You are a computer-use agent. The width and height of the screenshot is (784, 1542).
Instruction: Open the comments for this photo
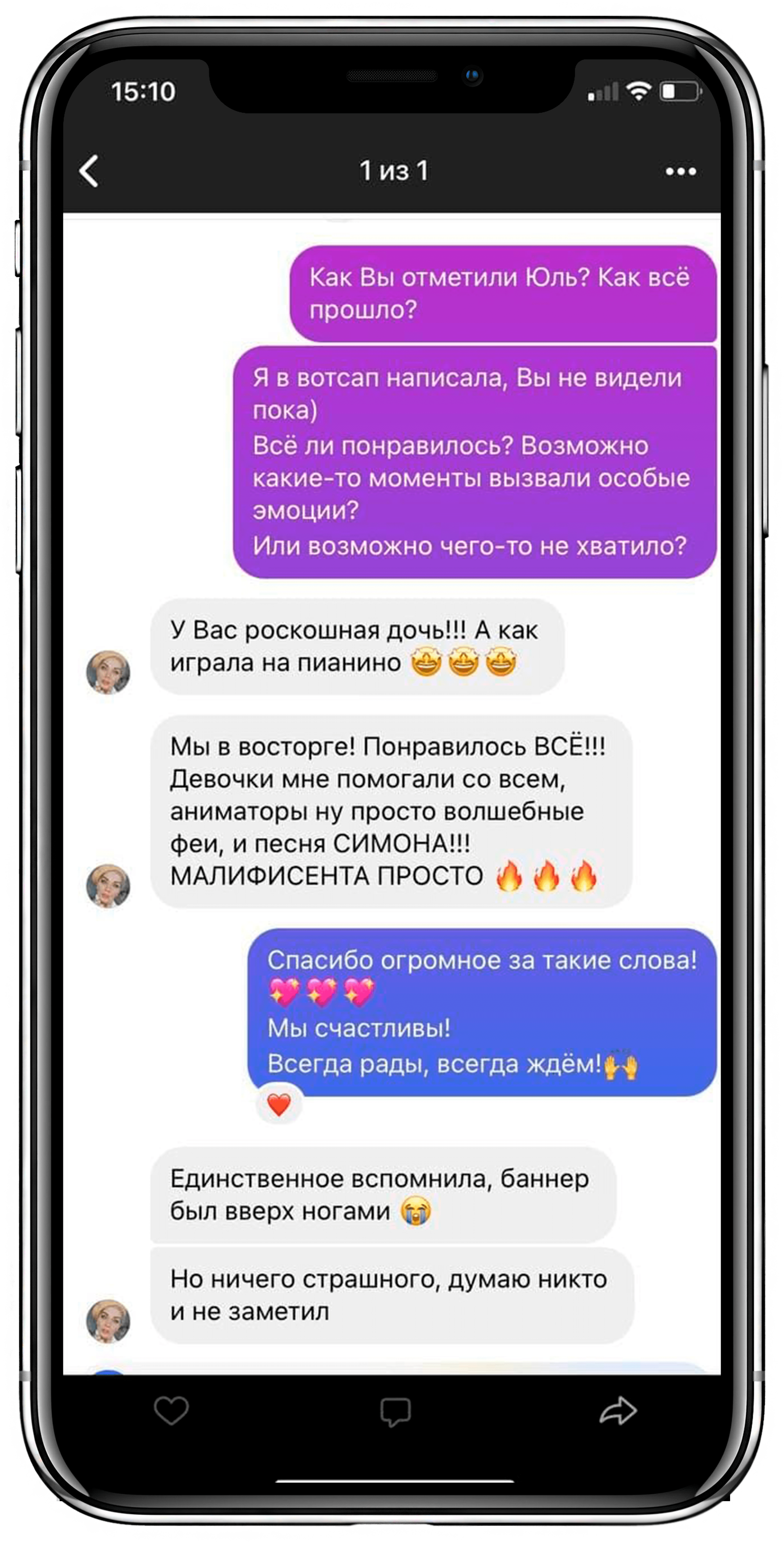tap(395, 1412)
